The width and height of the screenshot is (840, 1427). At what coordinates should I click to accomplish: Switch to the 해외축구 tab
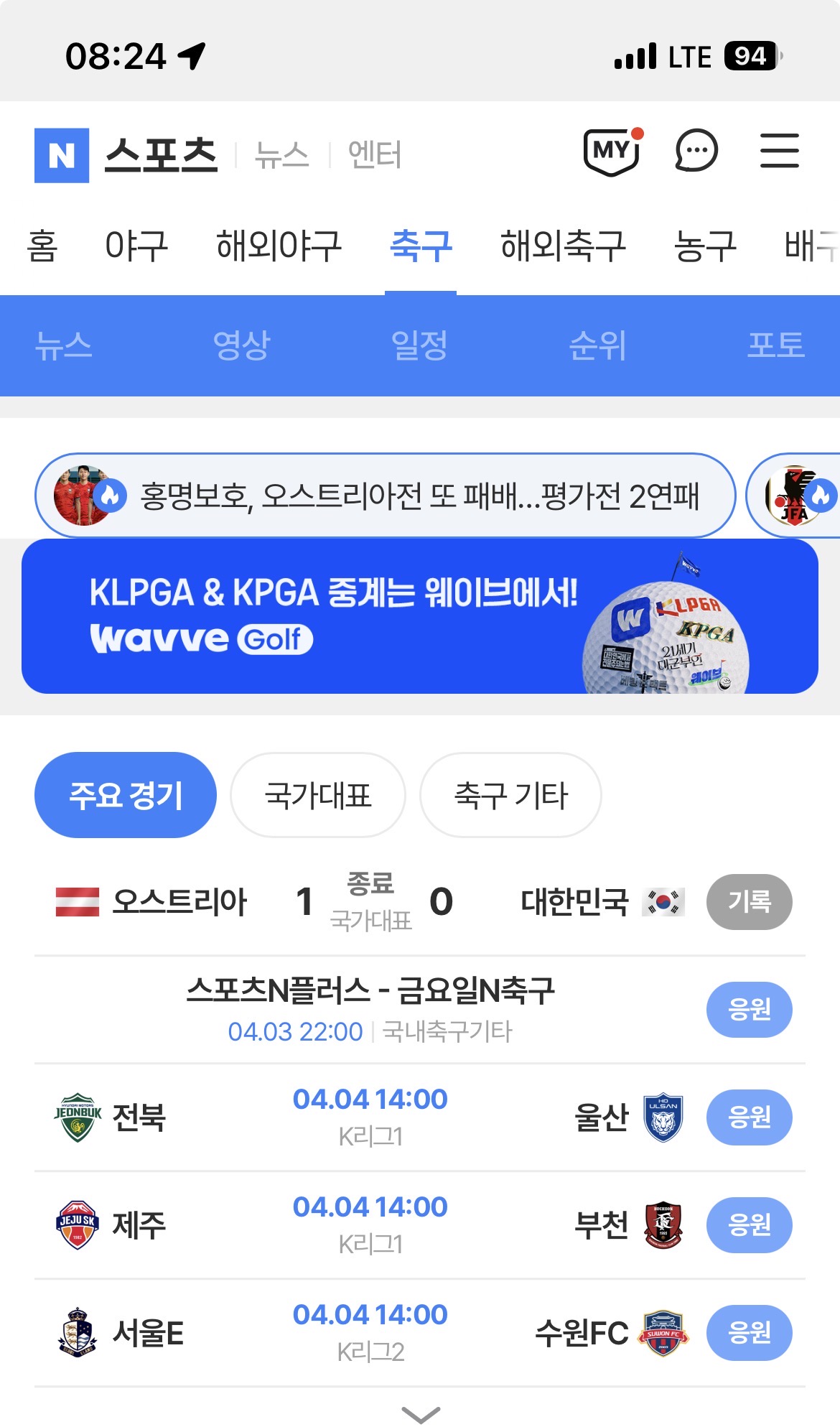coord(563,246)
